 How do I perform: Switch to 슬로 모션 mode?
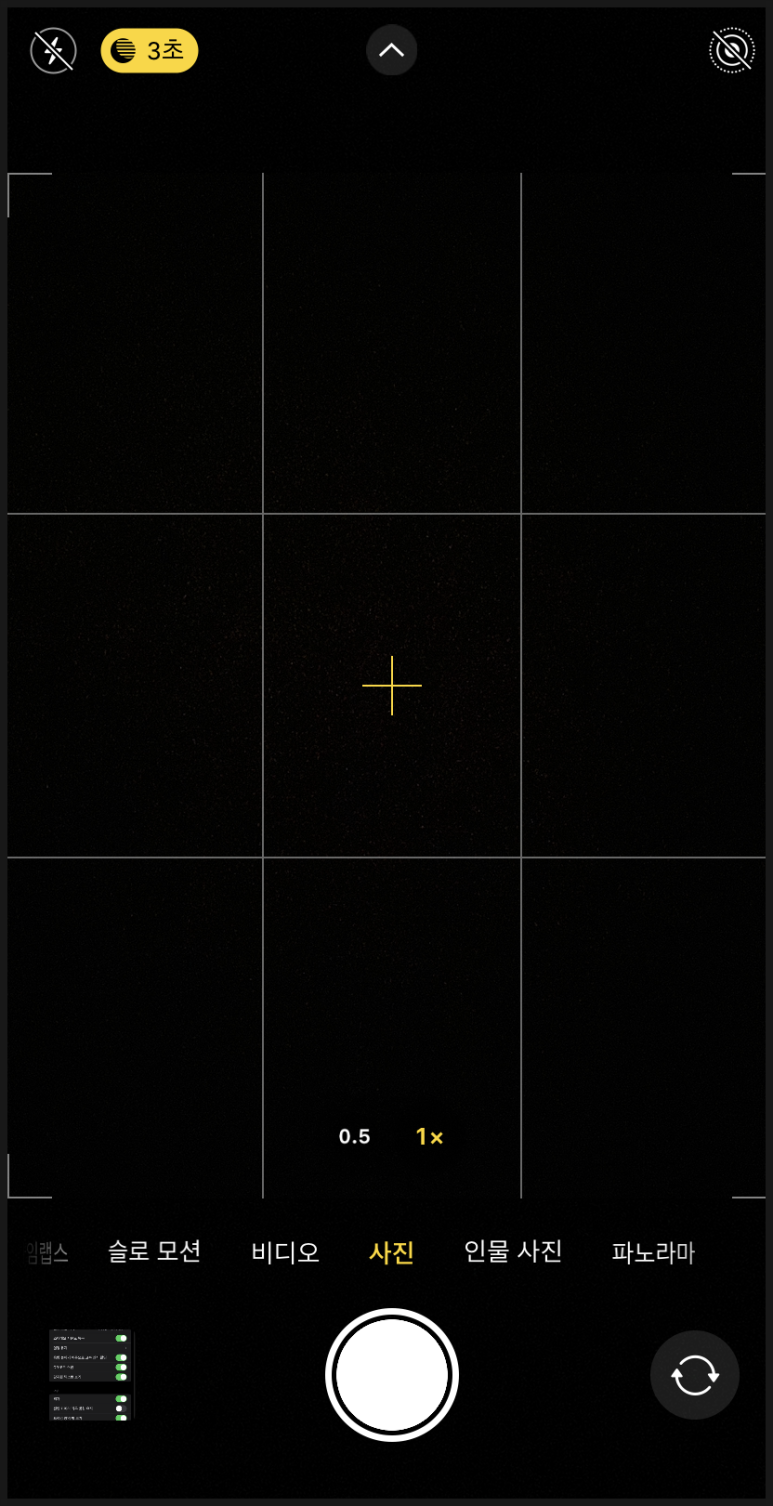point(154,1252)
